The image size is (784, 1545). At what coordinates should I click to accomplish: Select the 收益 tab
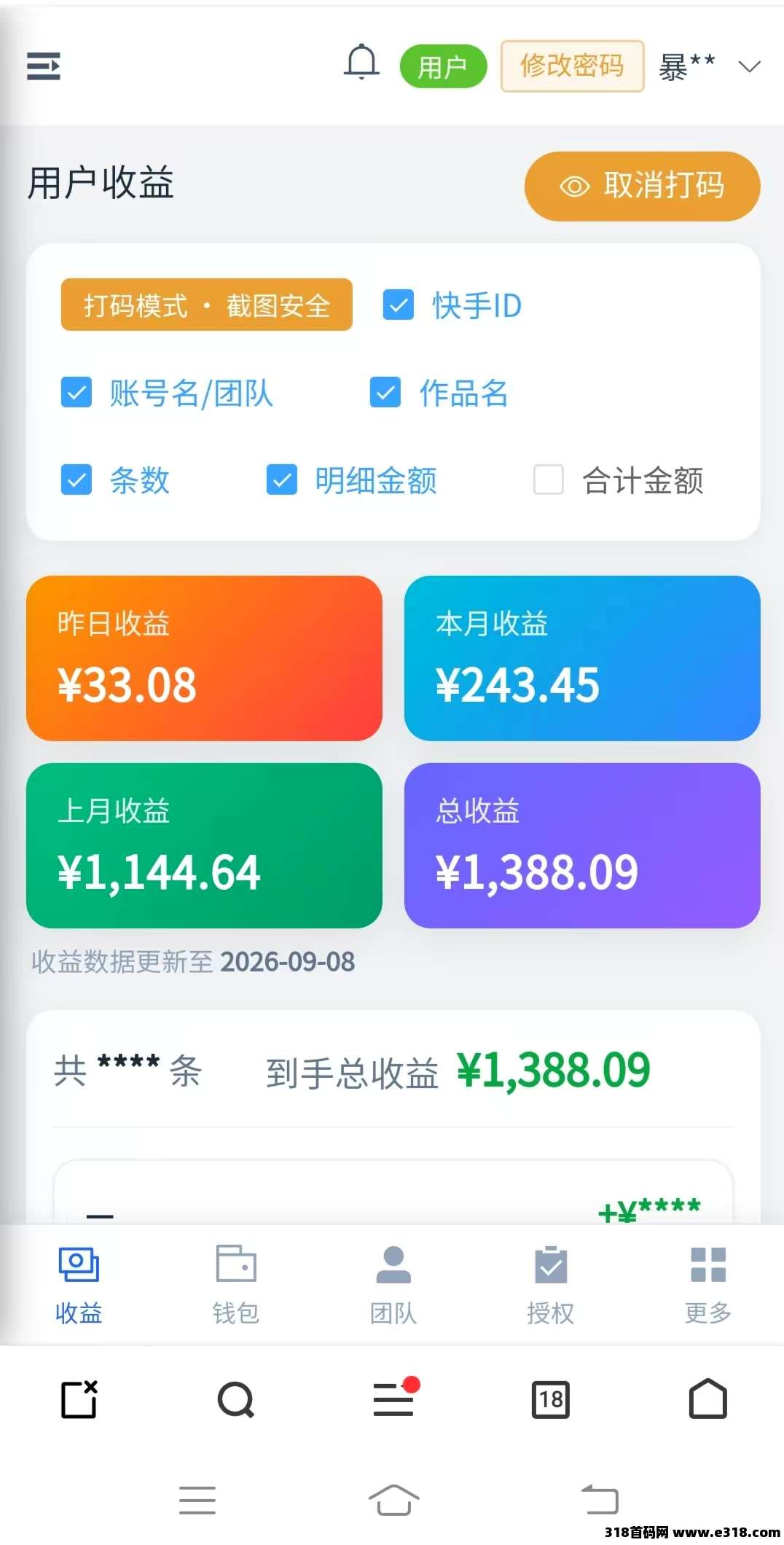click(79, 1284)
